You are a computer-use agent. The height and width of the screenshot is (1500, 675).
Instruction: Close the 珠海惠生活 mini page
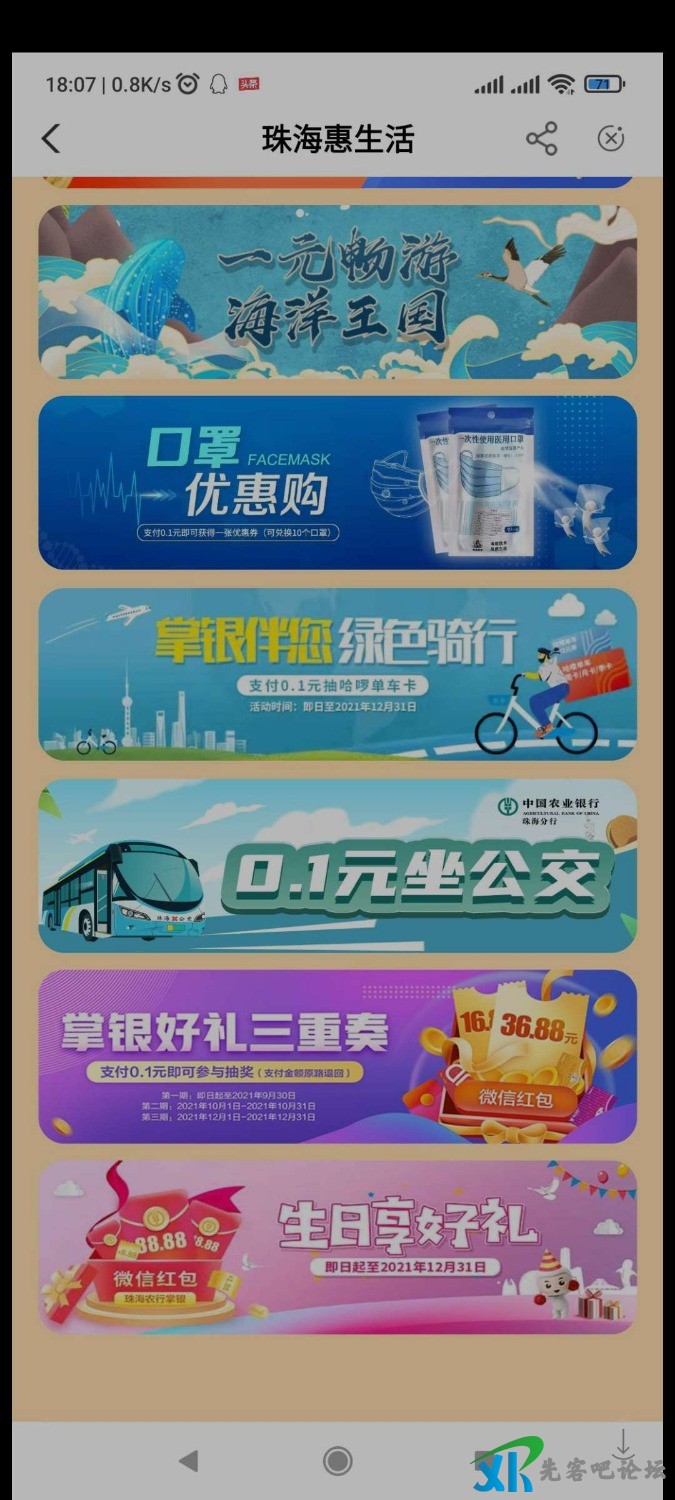pyautogui.click(x=611, y=139)
